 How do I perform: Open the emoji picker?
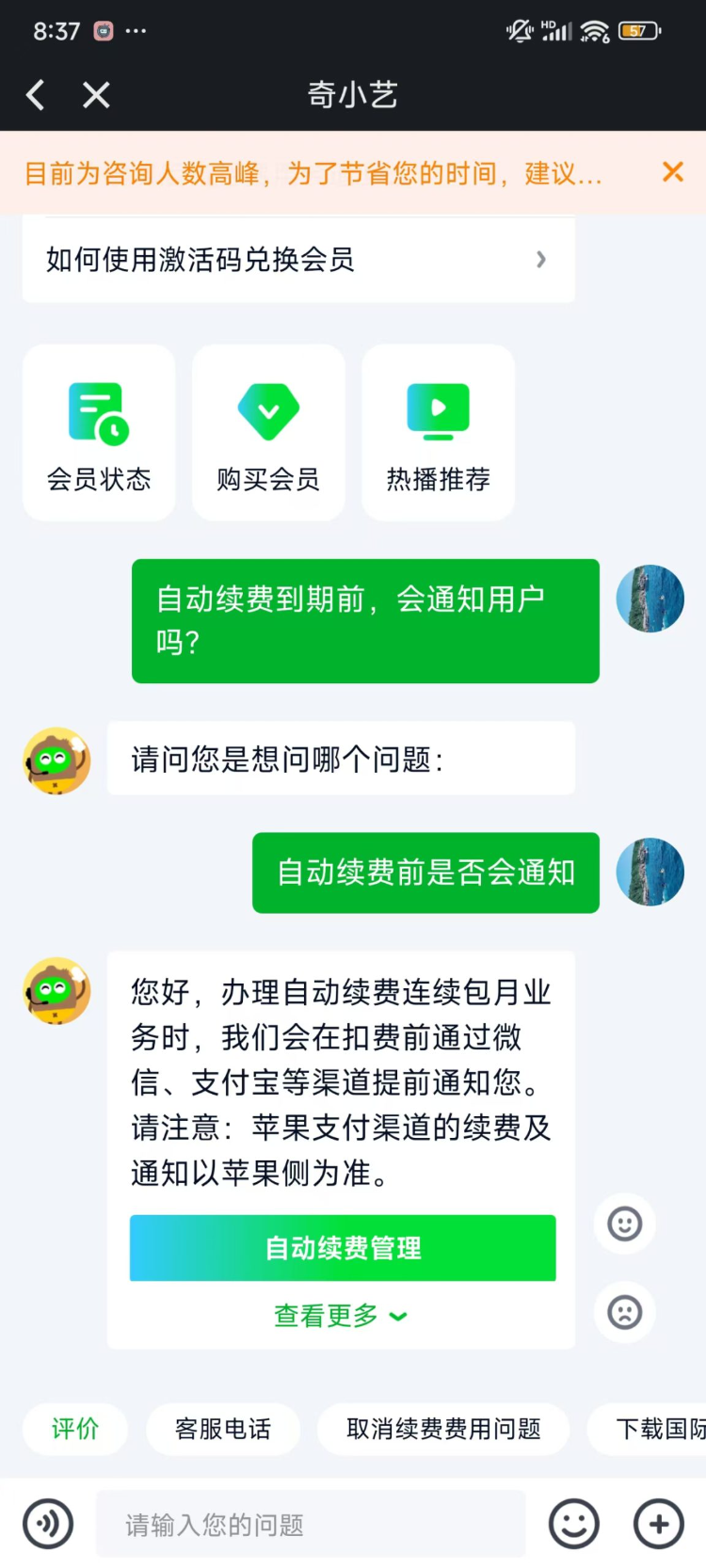(573, 1524)
